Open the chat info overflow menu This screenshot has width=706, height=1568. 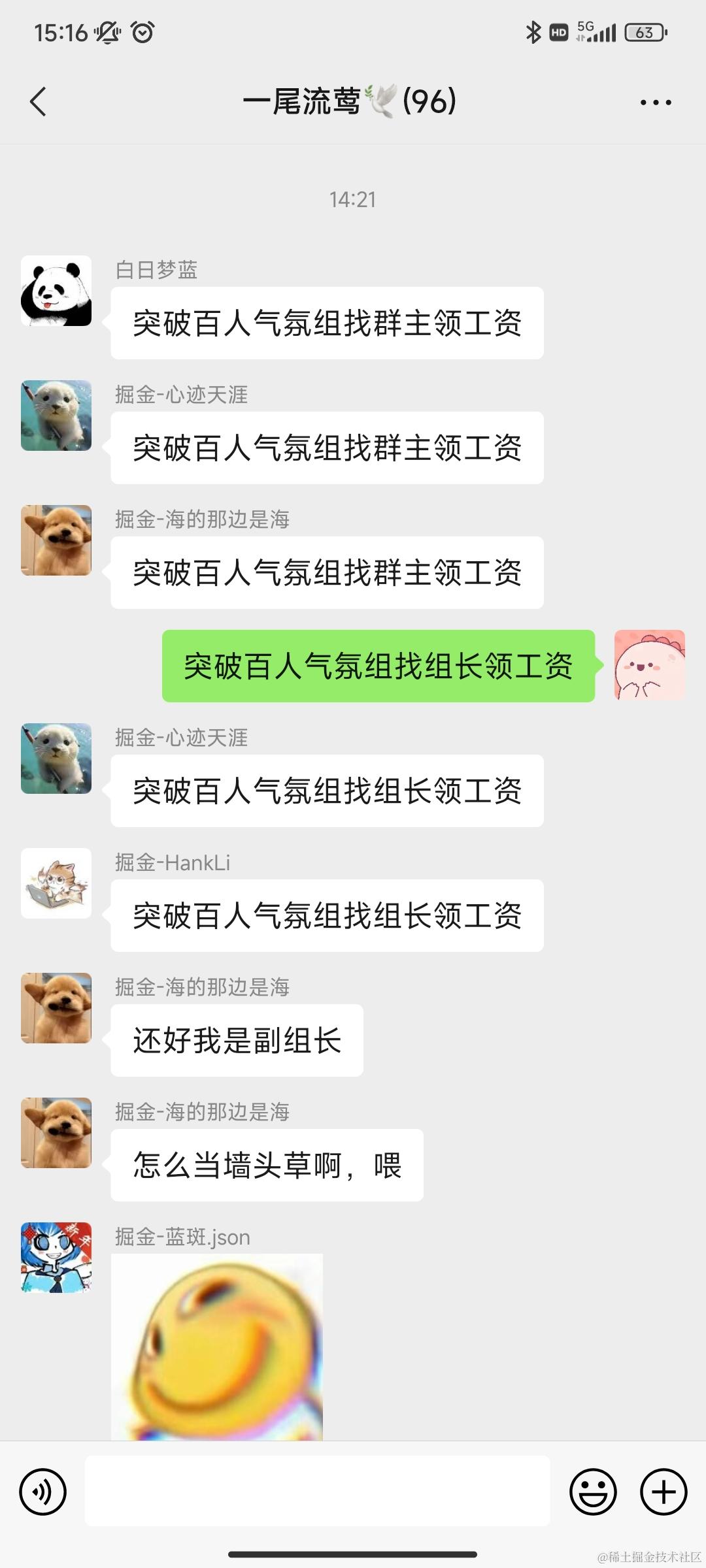click(656, 103)
